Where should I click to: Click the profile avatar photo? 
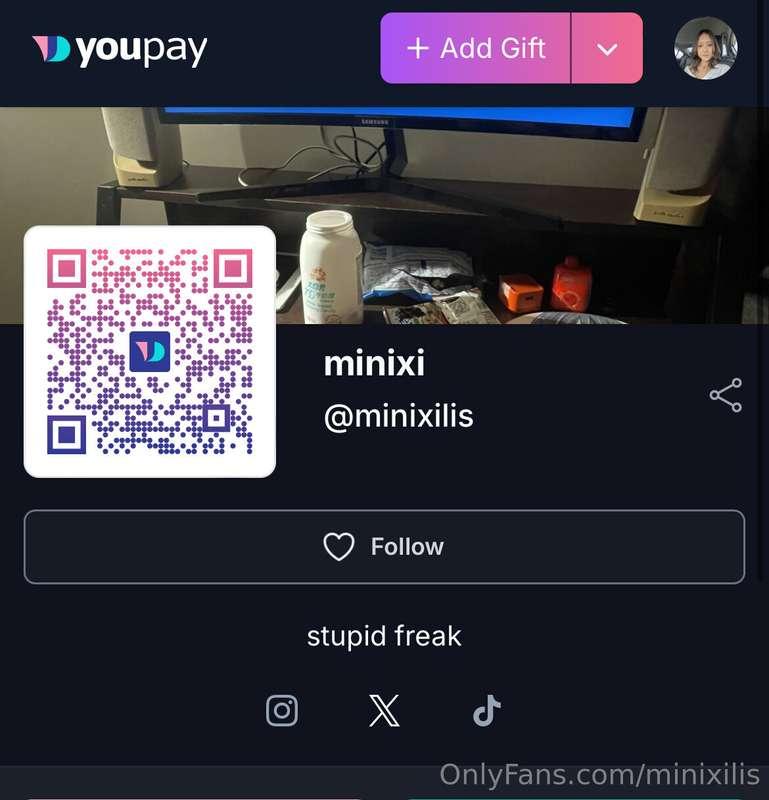(x=707, y=47)
